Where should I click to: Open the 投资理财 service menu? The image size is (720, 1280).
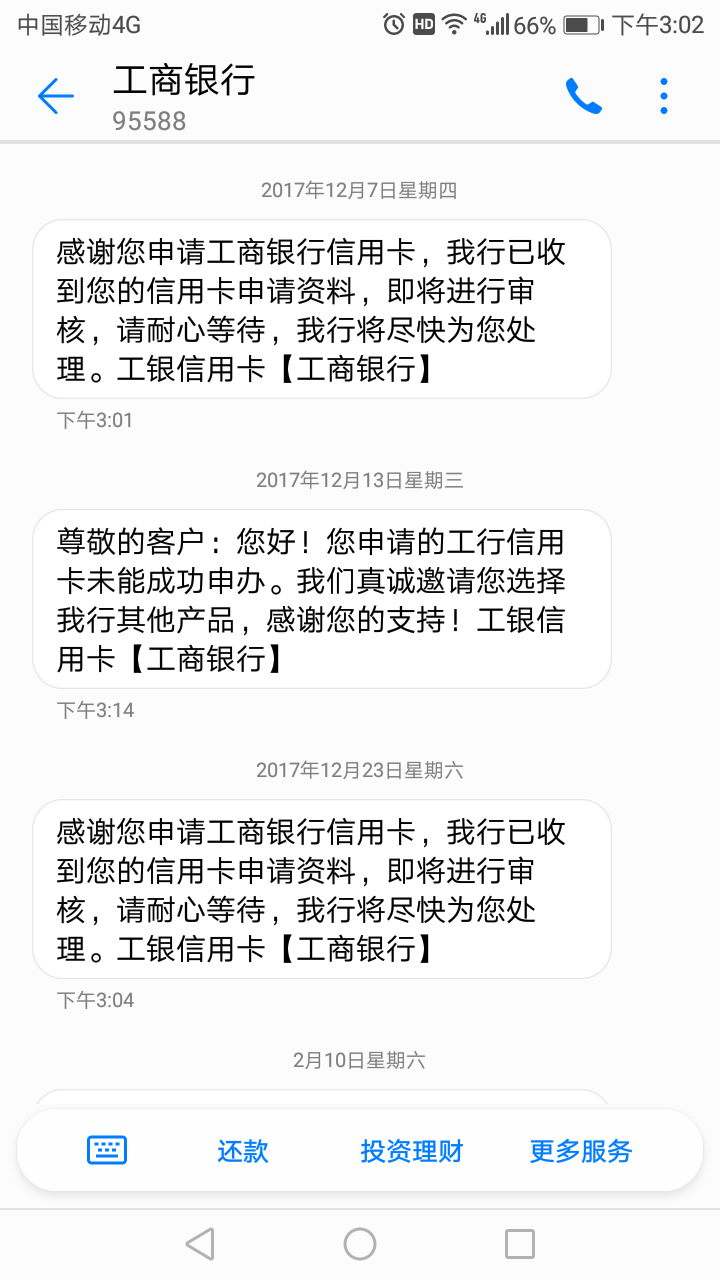click(x=412, y=1151)
